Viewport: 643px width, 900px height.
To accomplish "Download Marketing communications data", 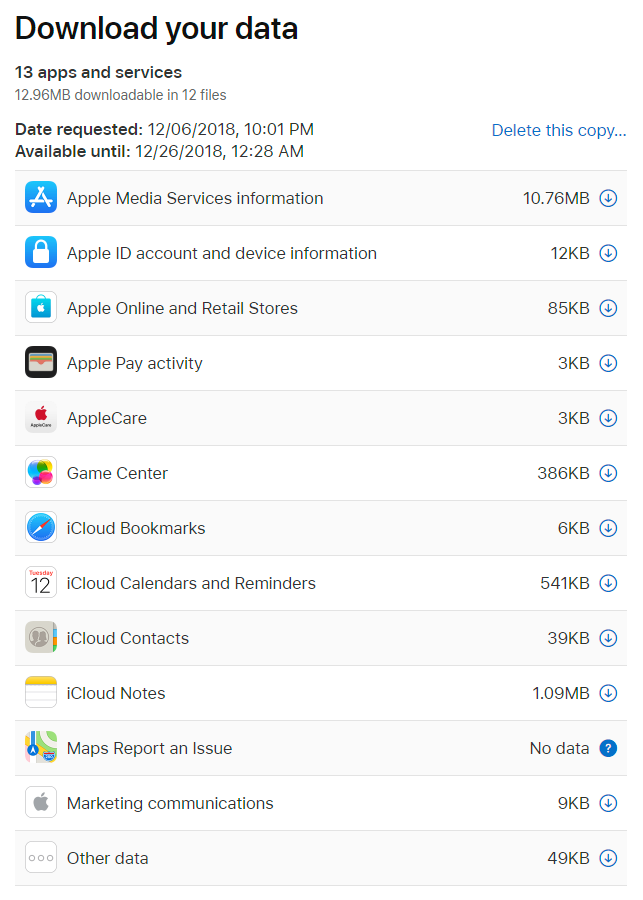I will tap(608, 803).
